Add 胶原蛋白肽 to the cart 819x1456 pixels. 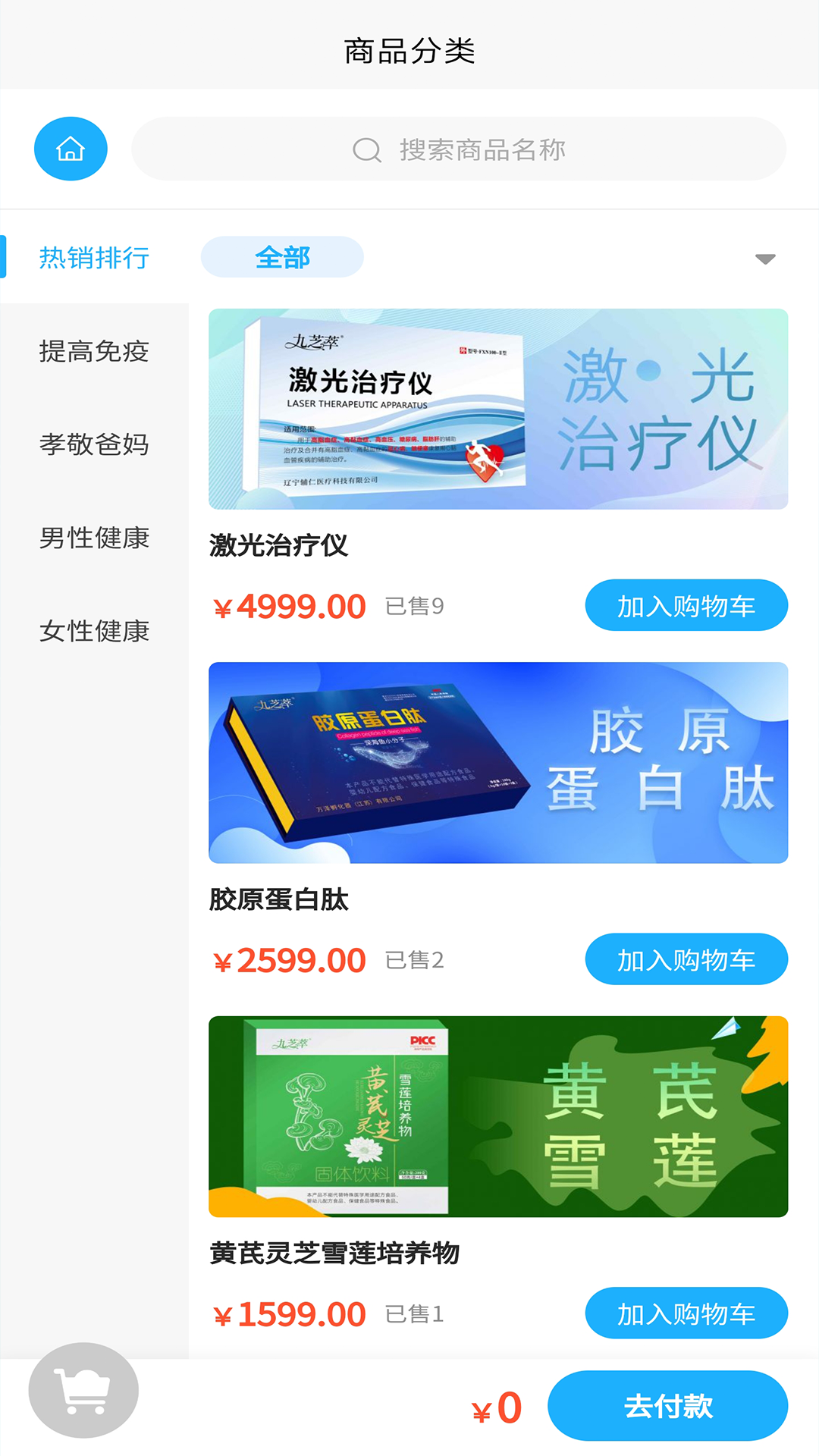[686, 959]
